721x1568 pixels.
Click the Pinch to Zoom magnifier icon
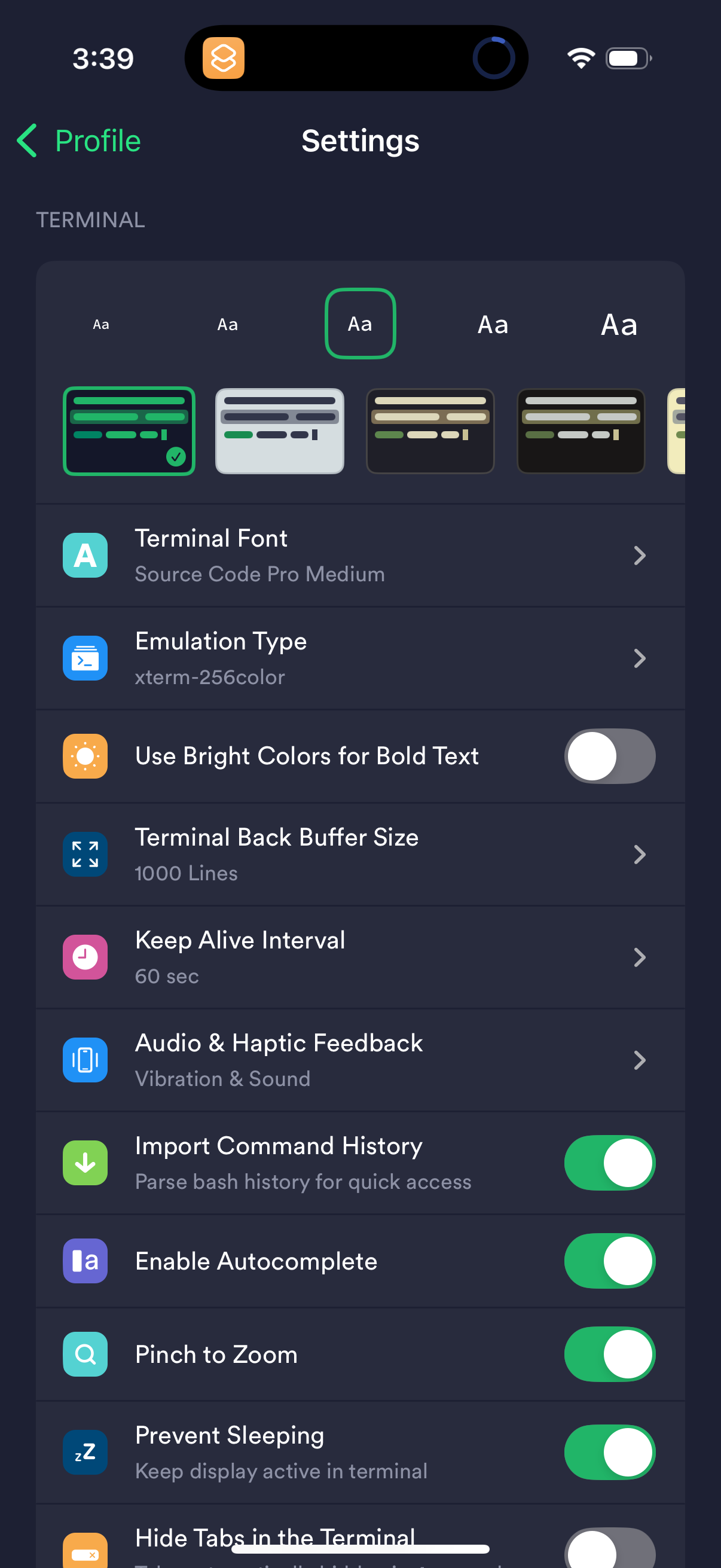tap(84, 1354)
